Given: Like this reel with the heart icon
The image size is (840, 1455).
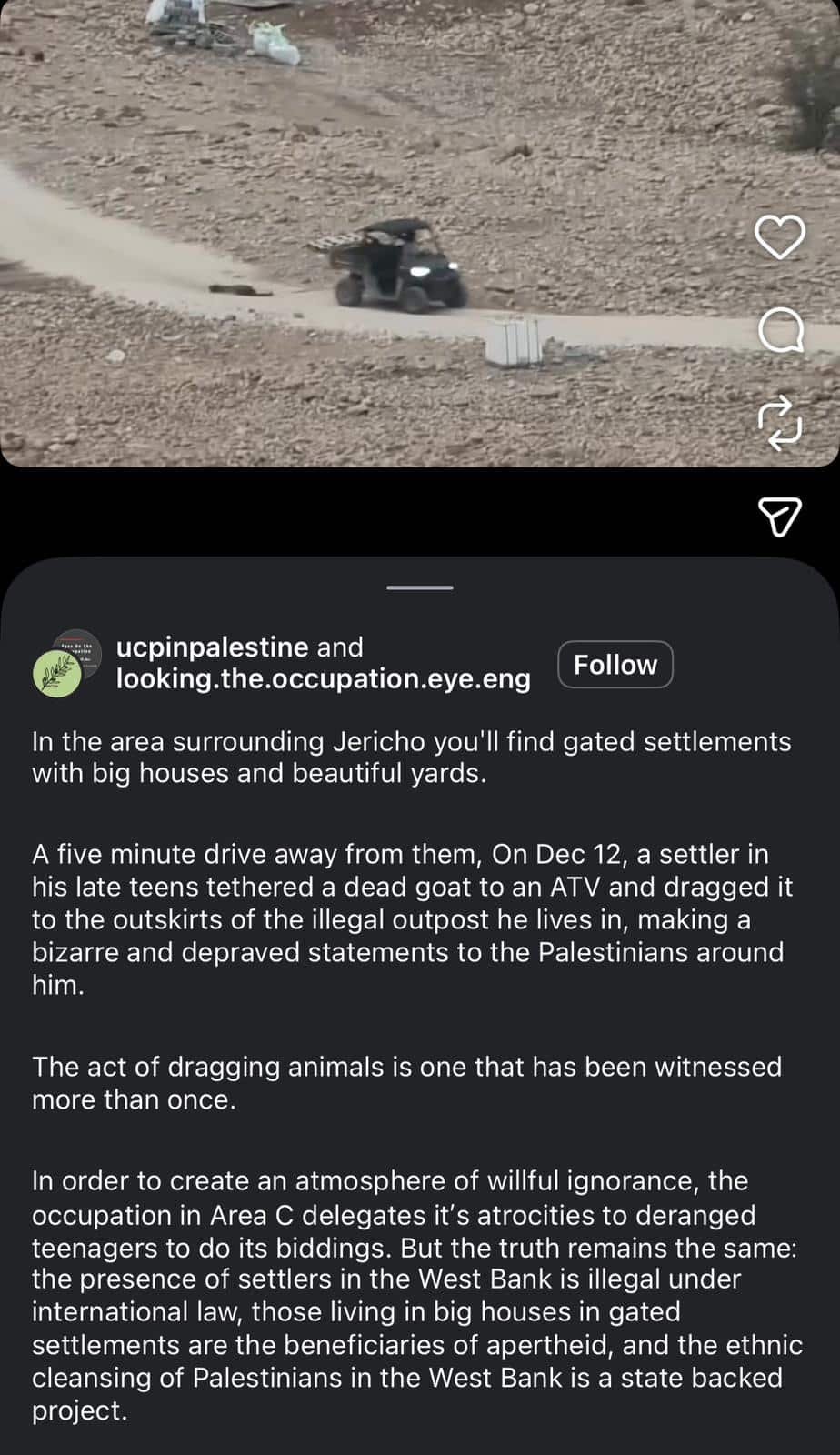Looking at the screenshot, I should coord(780,237).
